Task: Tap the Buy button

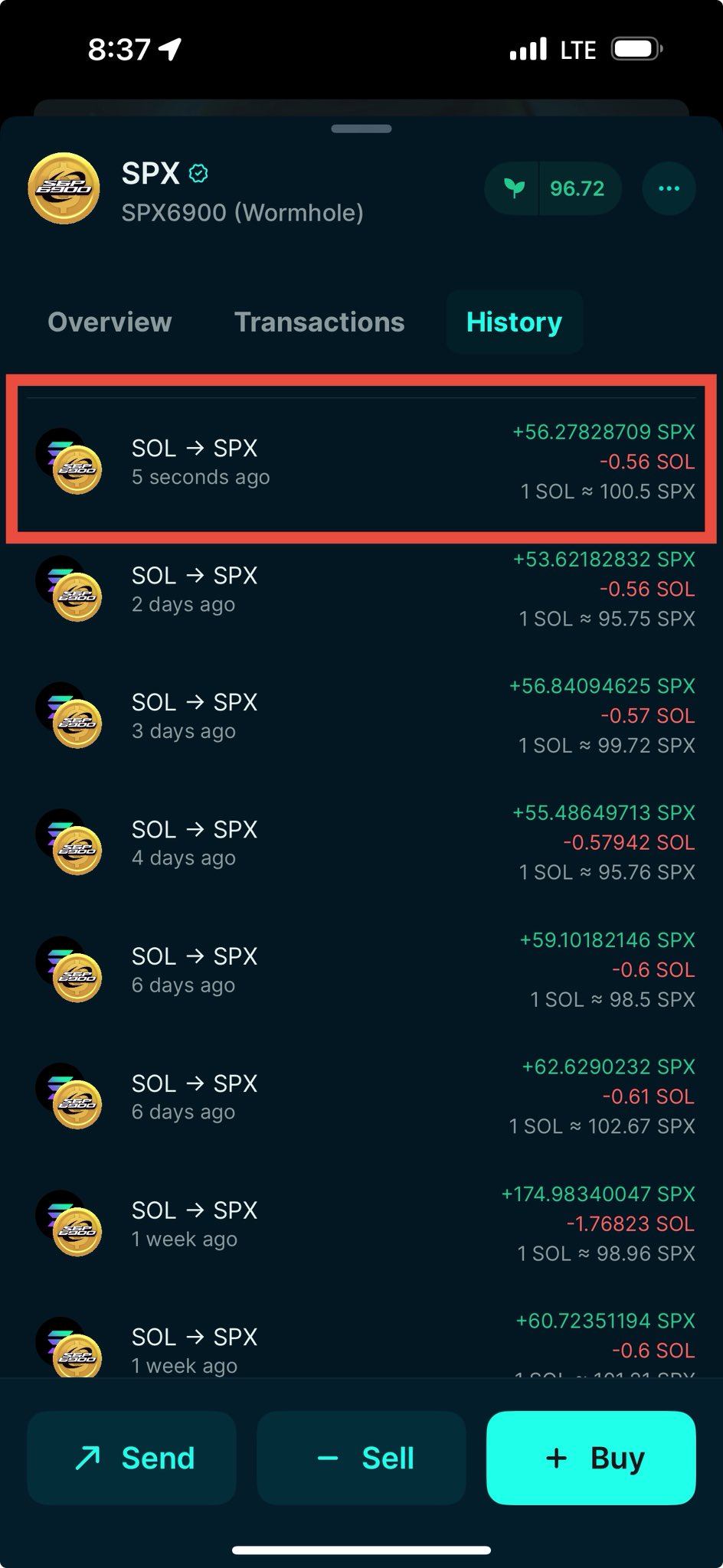Action: pos(591,1458)
